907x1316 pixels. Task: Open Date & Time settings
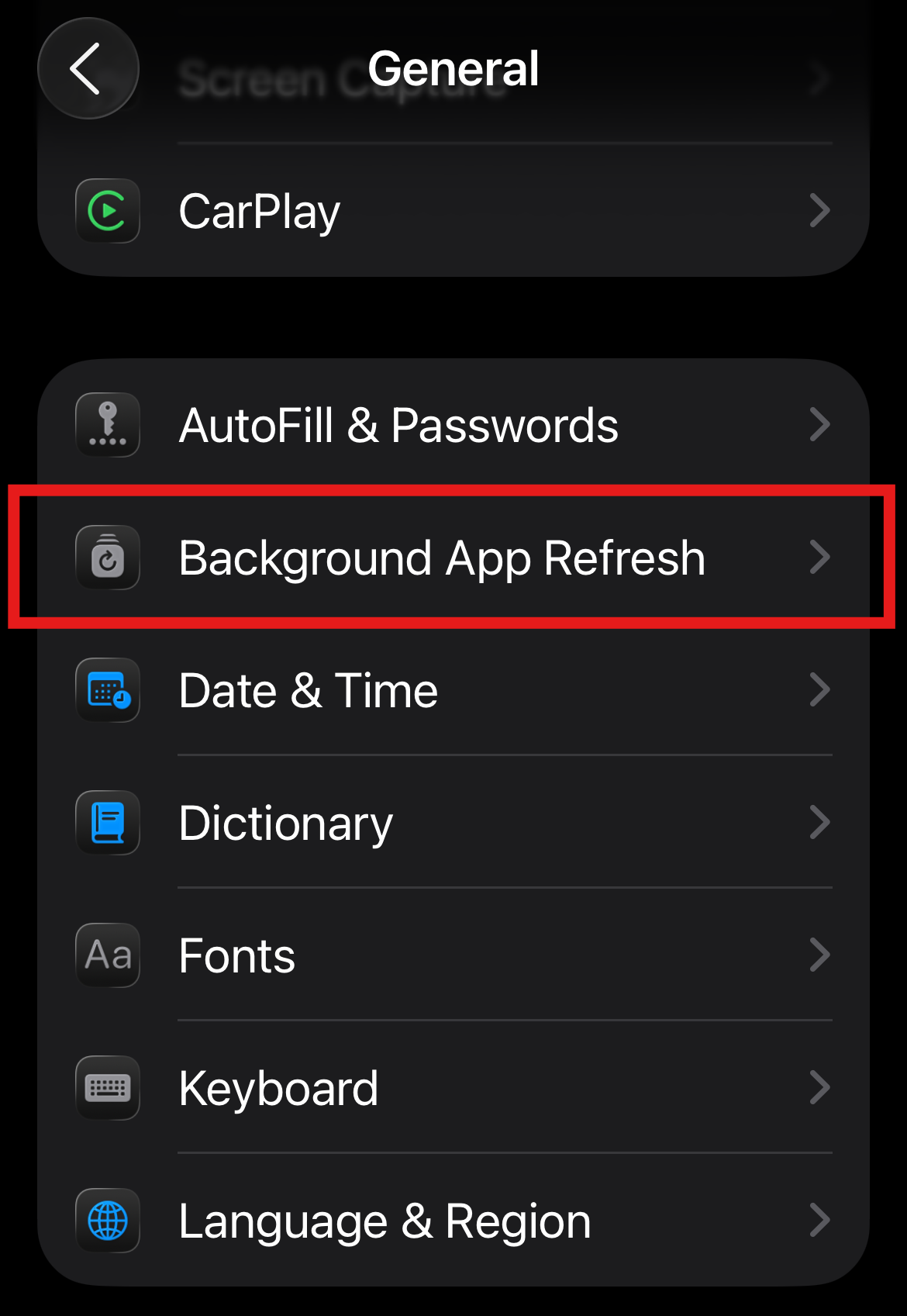453,690
